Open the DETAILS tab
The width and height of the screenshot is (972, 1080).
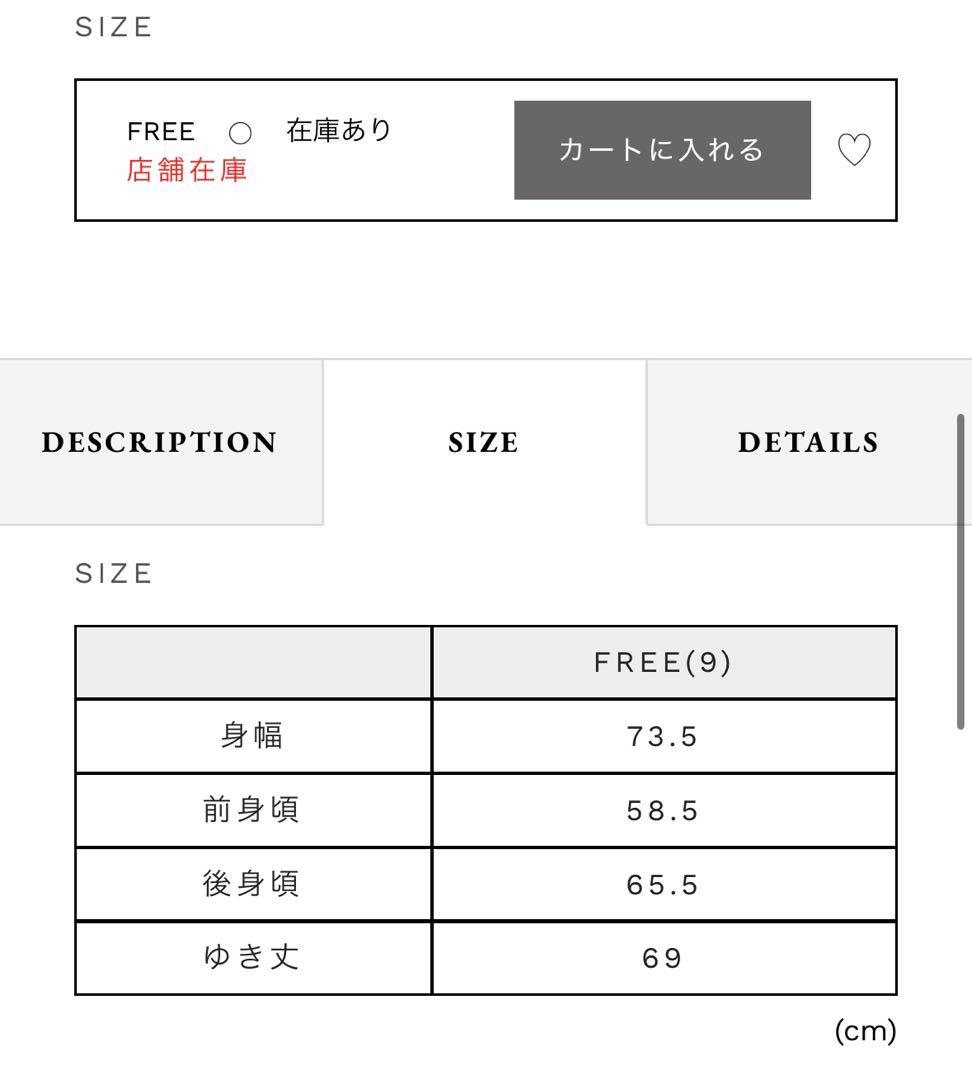(807, 442)
